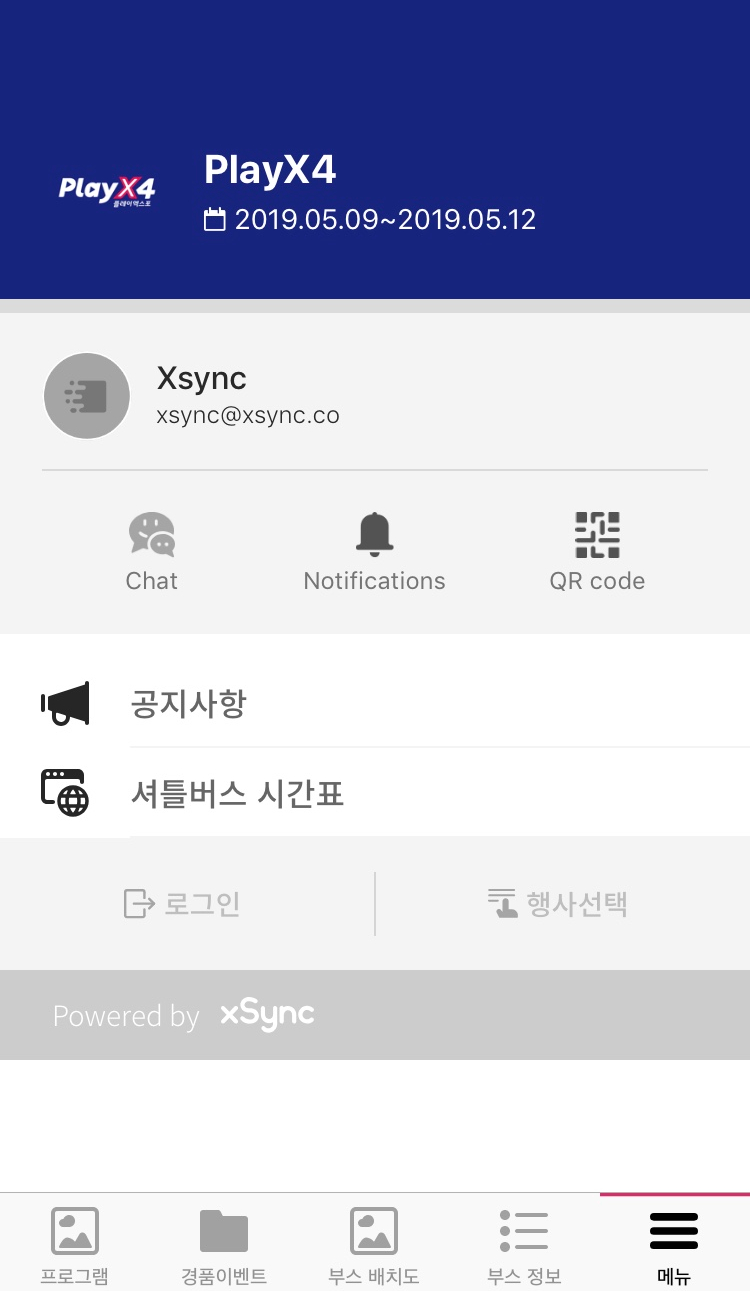750x1291 pixels.
Task: Switch to the 부스 정보 tab
Action: tap(524, 1245)
